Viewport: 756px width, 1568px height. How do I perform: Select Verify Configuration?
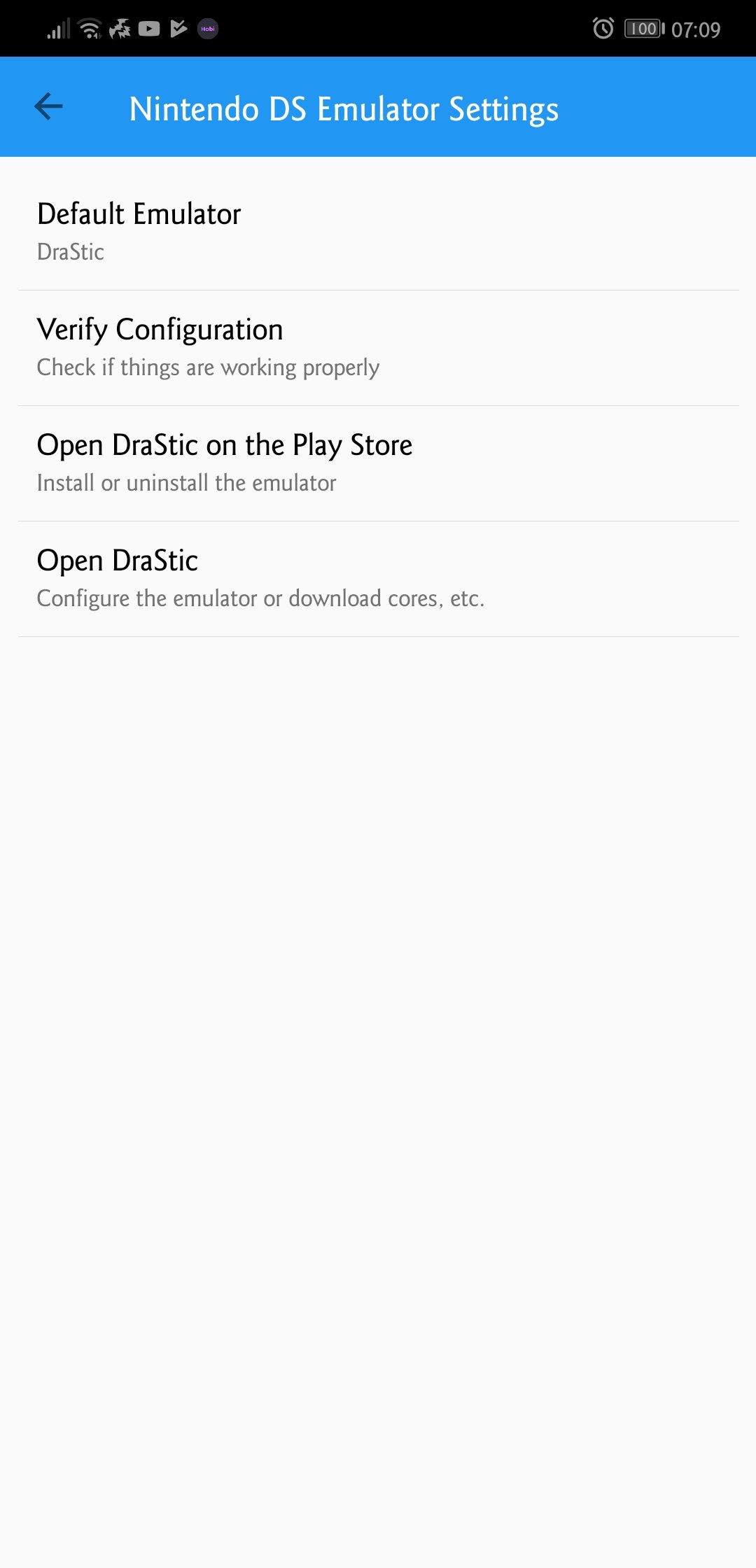tap(378, 348)
